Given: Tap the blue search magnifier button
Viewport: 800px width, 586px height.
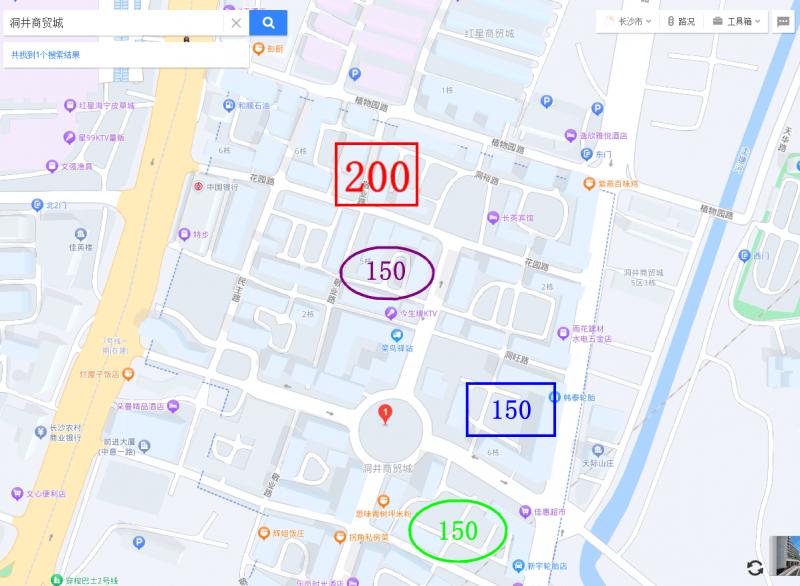Looking at the screenshot, I should [x=268, y=23].
